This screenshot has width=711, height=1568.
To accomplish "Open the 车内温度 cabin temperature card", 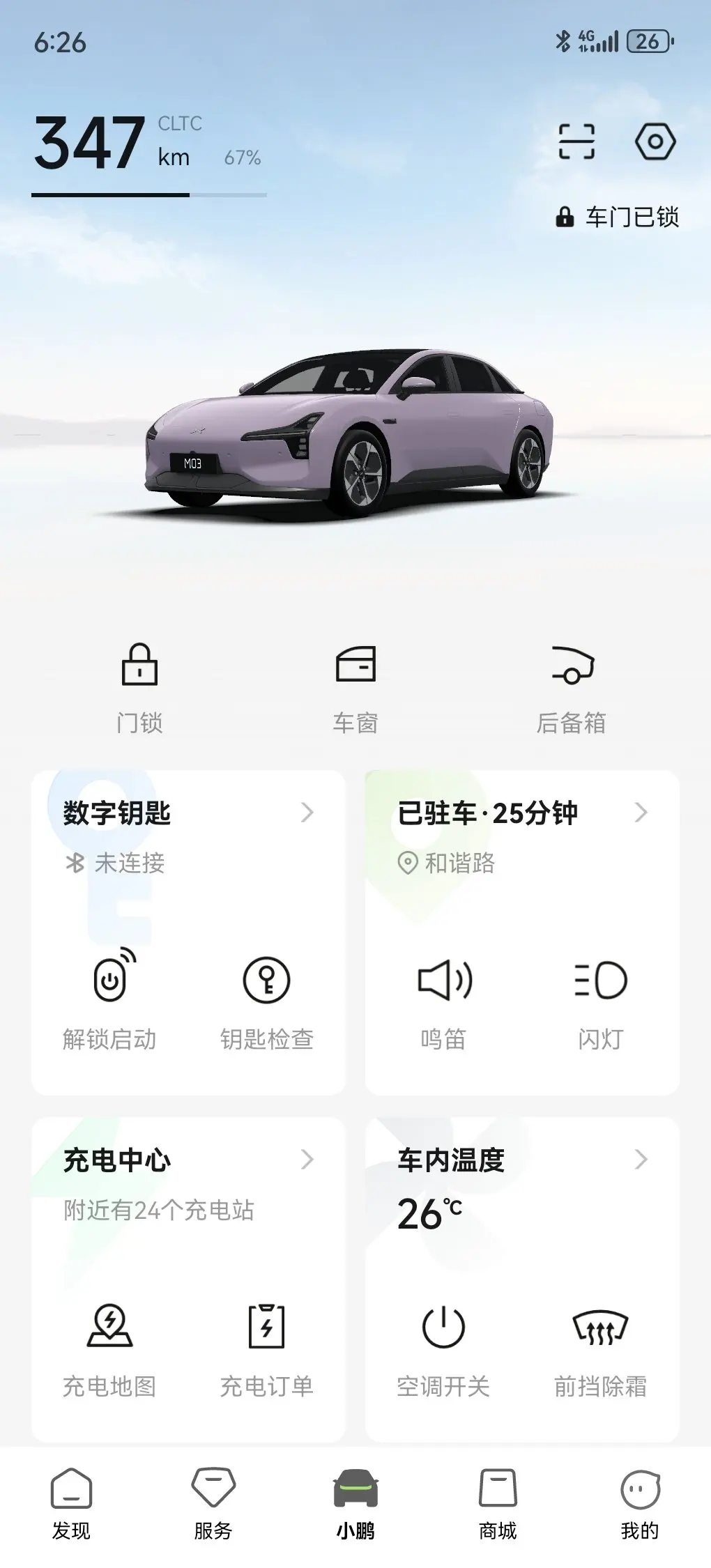I will (x=522, y=1160).
